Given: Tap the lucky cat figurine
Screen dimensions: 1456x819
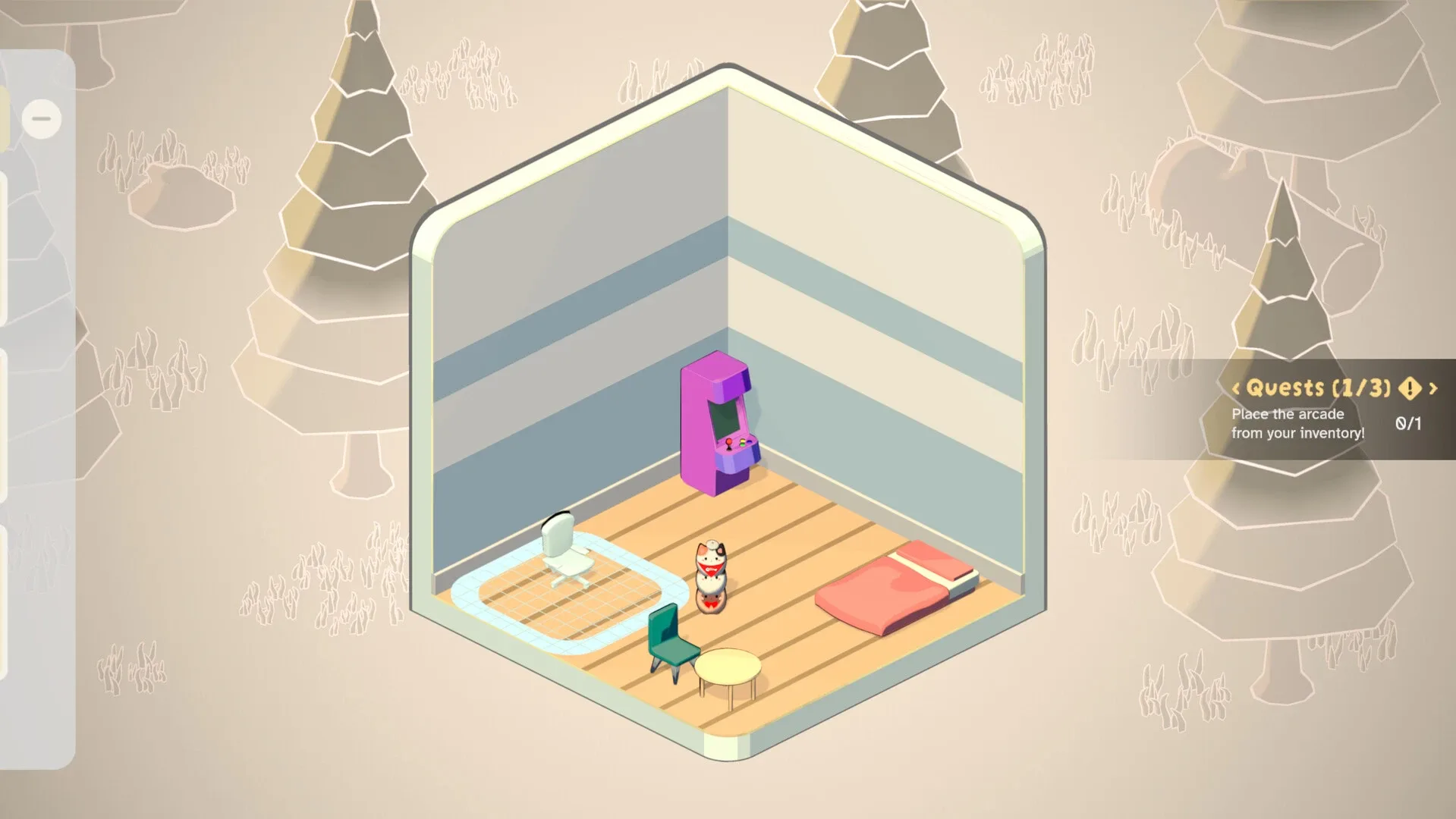Looking at the screenshot, I should coord(711,576).
